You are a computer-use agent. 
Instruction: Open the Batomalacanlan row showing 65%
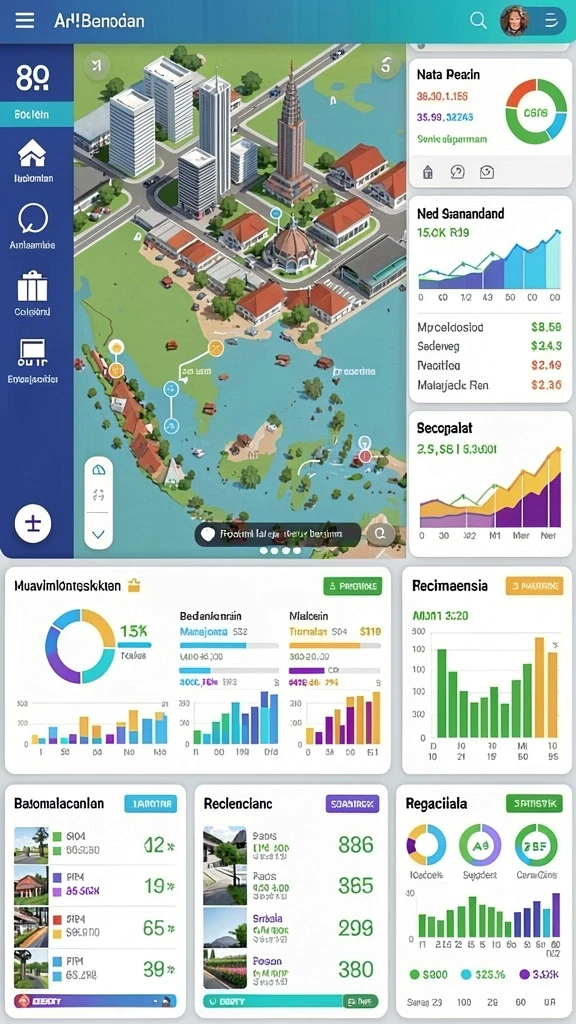coord(95,927)
